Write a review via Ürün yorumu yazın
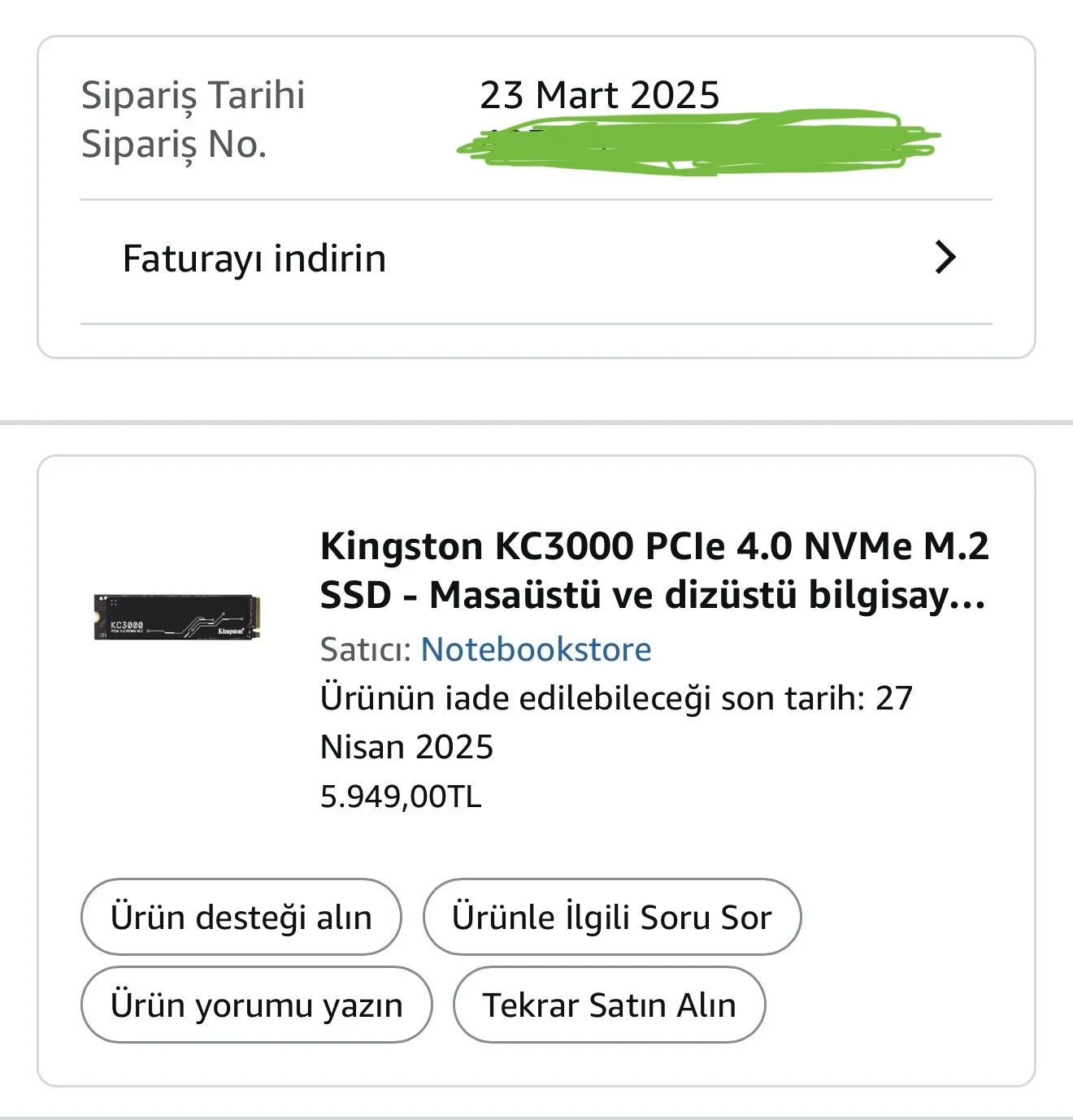This screenshot has height=1120, width=1073. [x=256, y=1005]
